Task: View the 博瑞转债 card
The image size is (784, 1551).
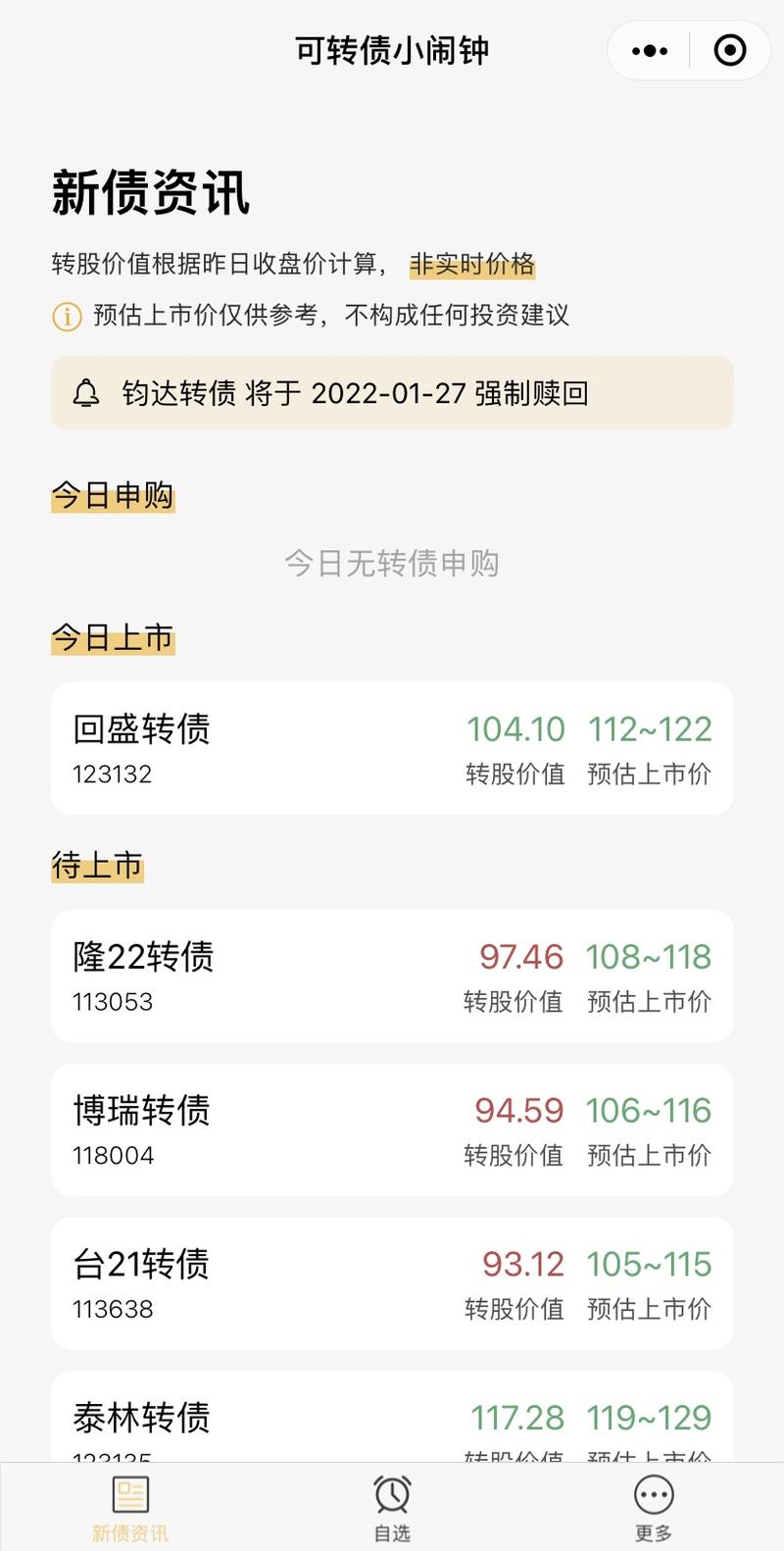Action: point(392,1129)
